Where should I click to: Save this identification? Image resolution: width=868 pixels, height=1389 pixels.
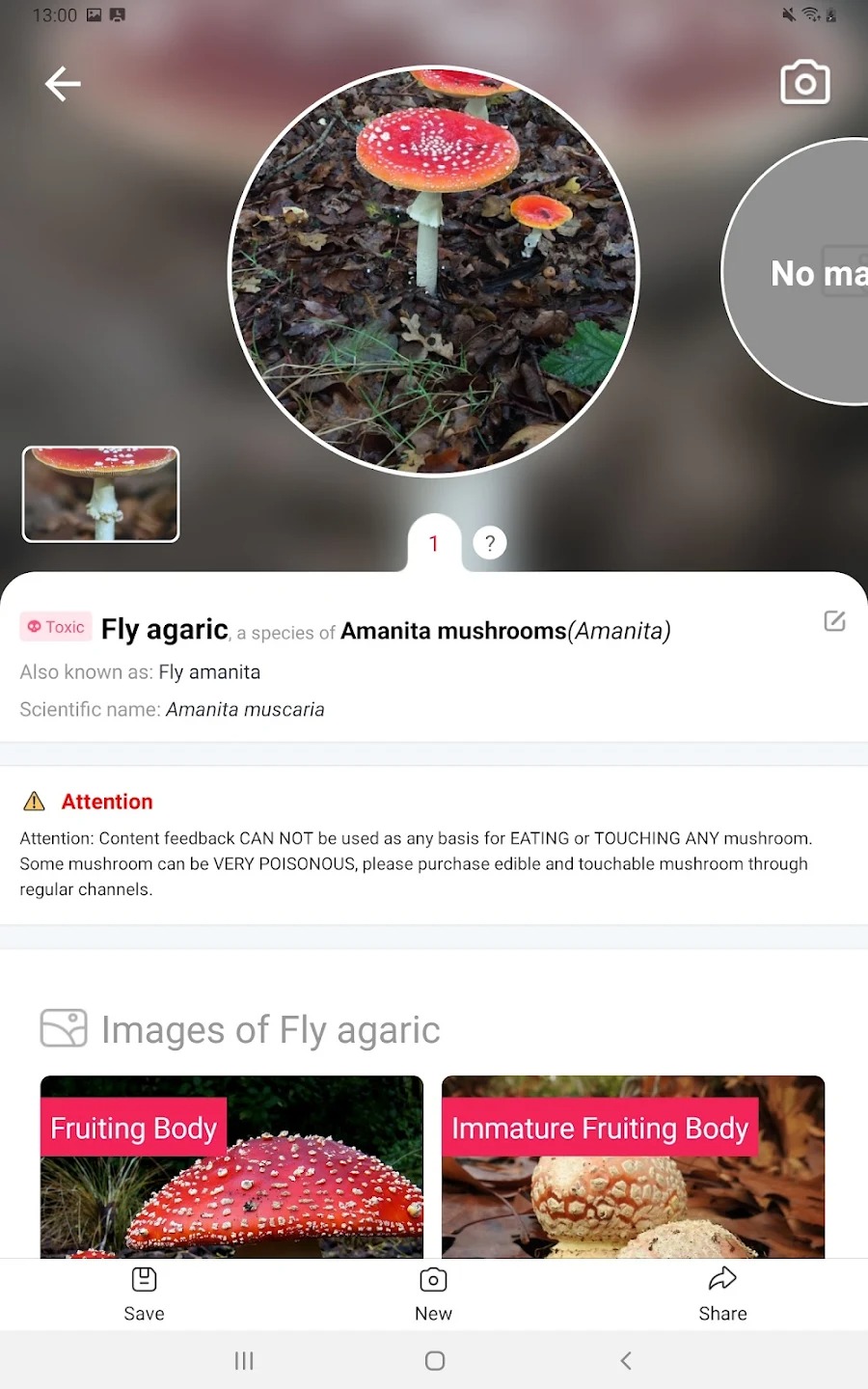pos(144,1294)
